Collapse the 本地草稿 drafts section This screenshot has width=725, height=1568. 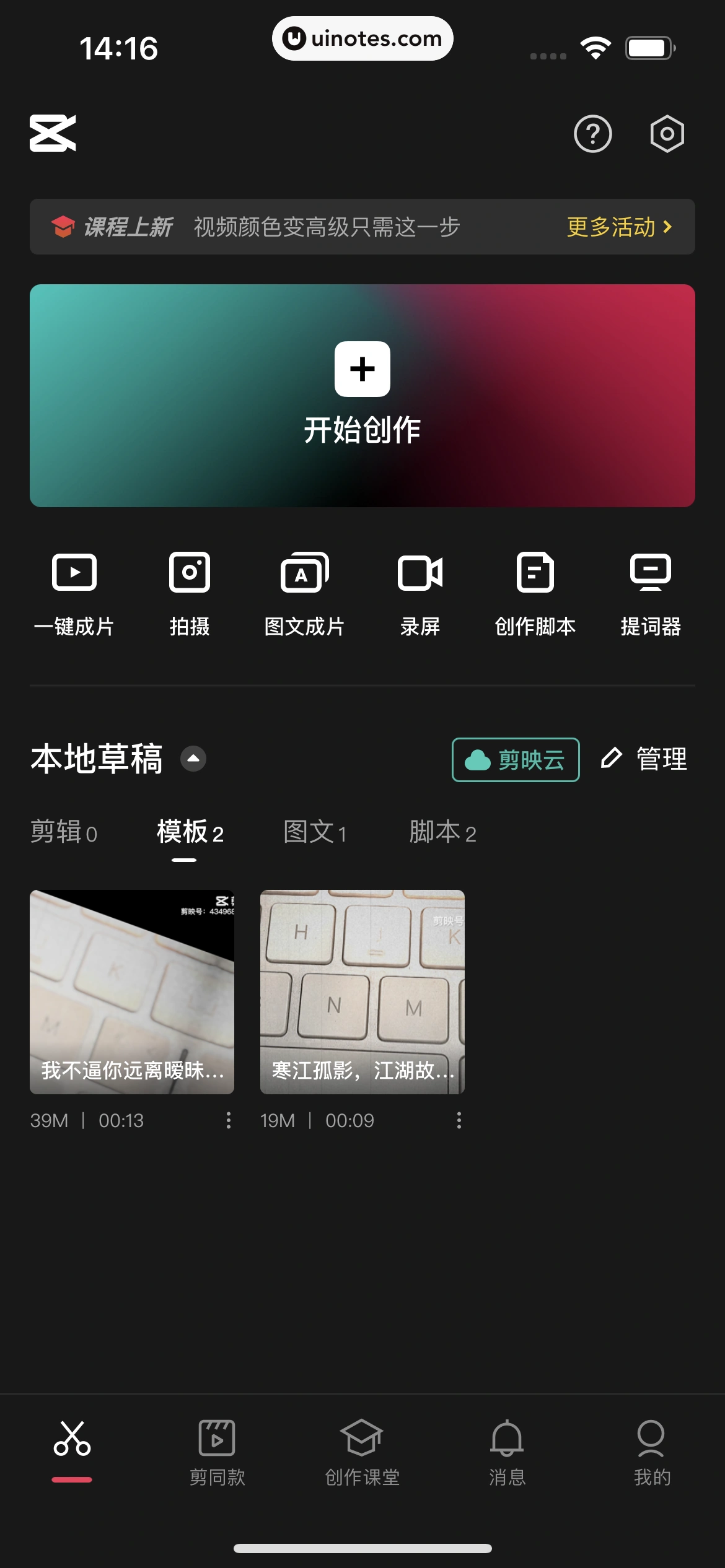coord(193,759)
